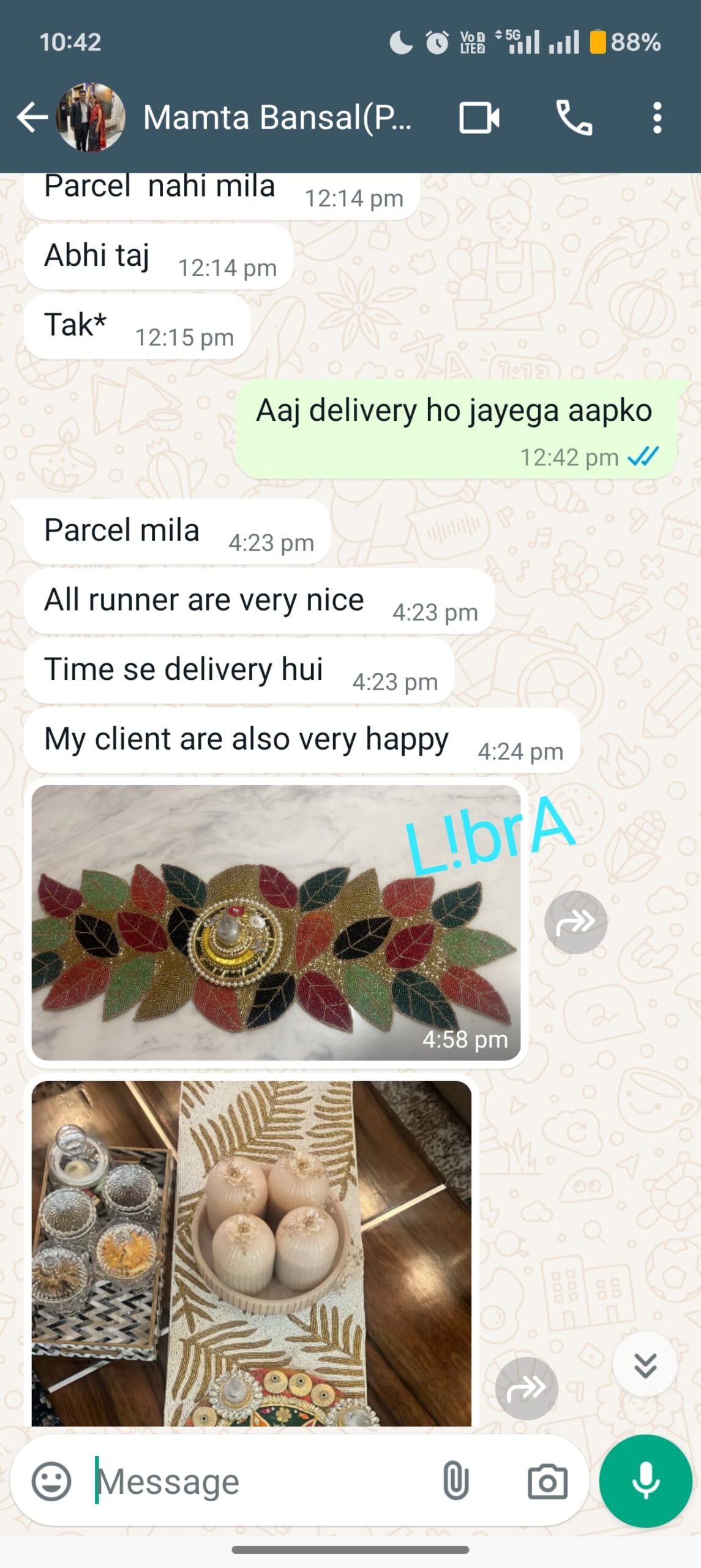Open the leaf-pattern runner photo
This screenshot has height=1568, width=701.
tap(276, 922)
